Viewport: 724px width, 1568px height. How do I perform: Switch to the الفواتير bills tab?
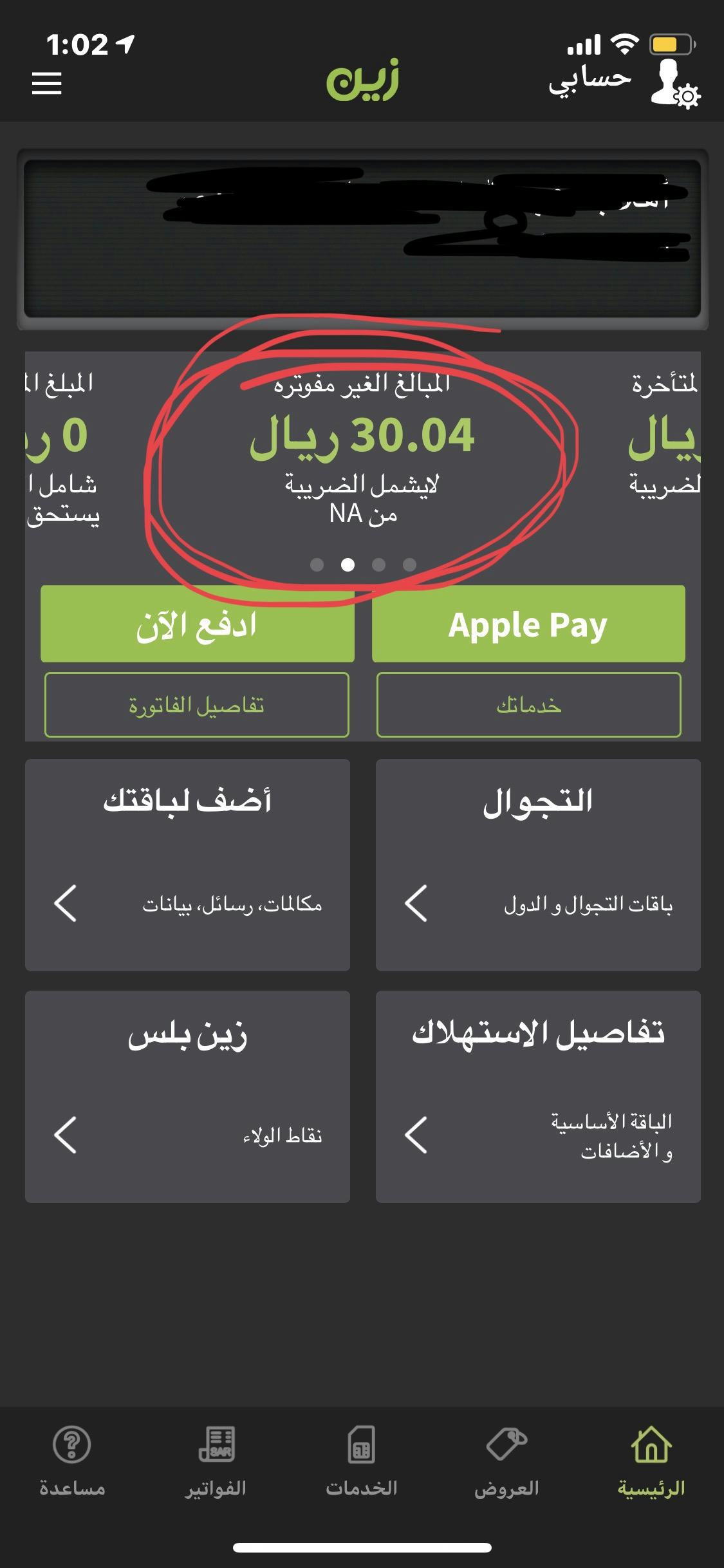pyautogui.click(x=216, y=1462)
